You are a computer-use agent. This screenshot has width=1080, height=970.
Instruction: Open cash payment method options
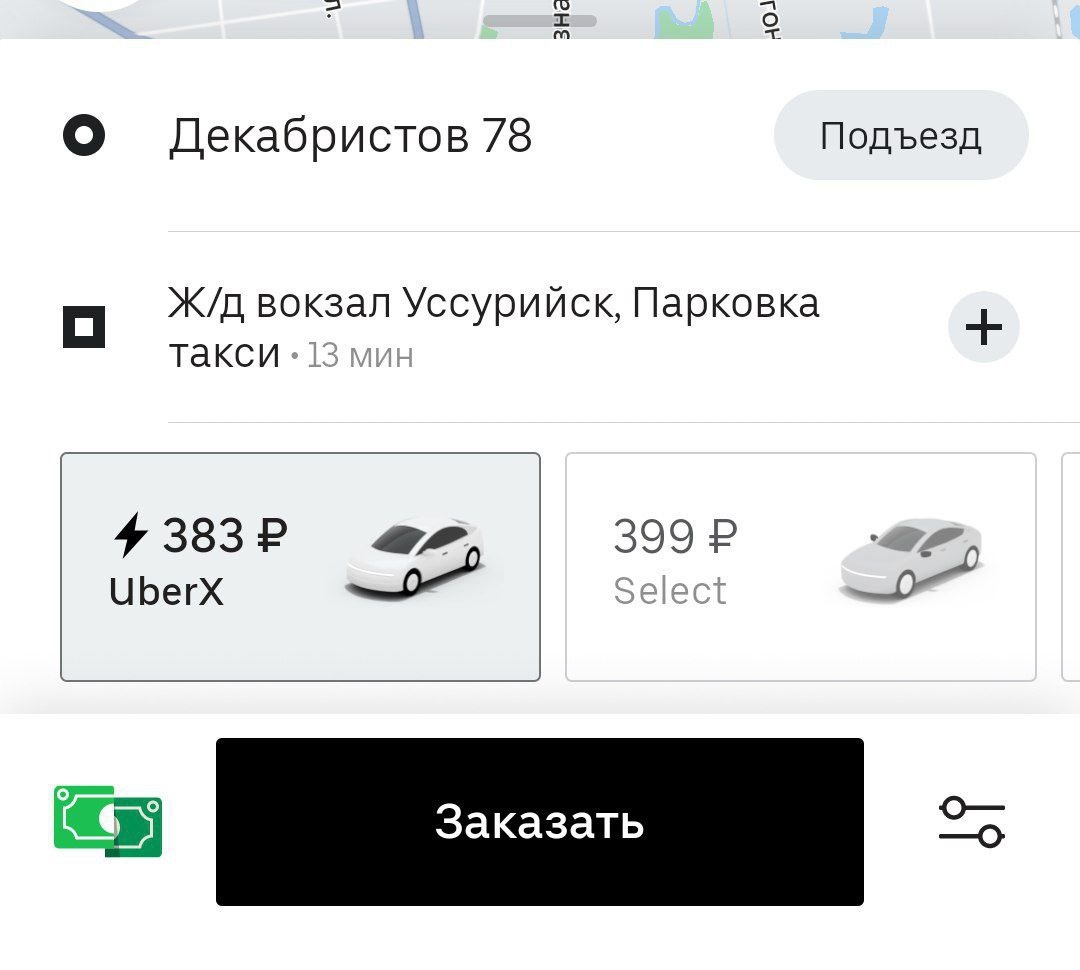point(108,822)
